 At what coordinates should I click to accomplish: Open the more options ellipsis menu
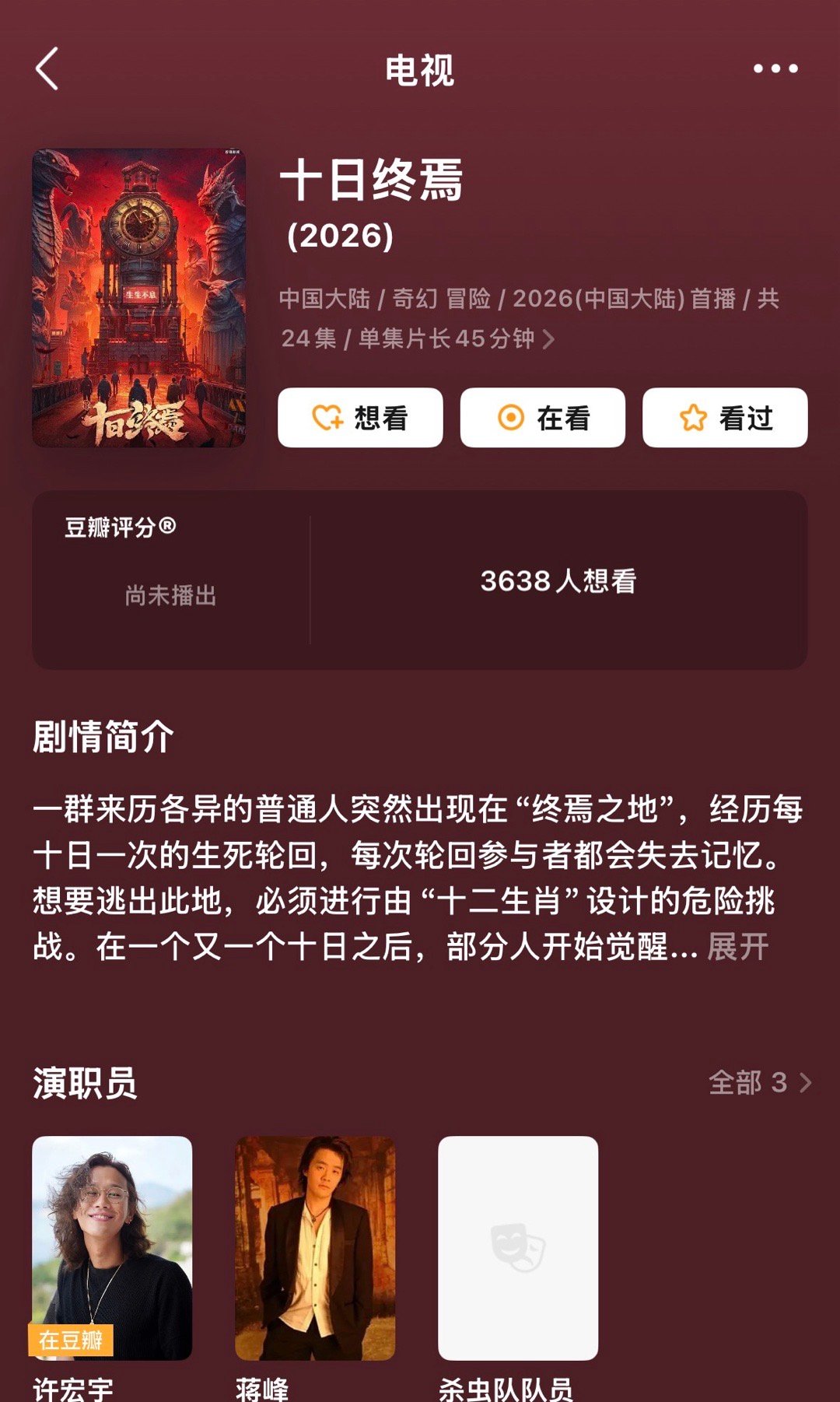pos(775,70)
